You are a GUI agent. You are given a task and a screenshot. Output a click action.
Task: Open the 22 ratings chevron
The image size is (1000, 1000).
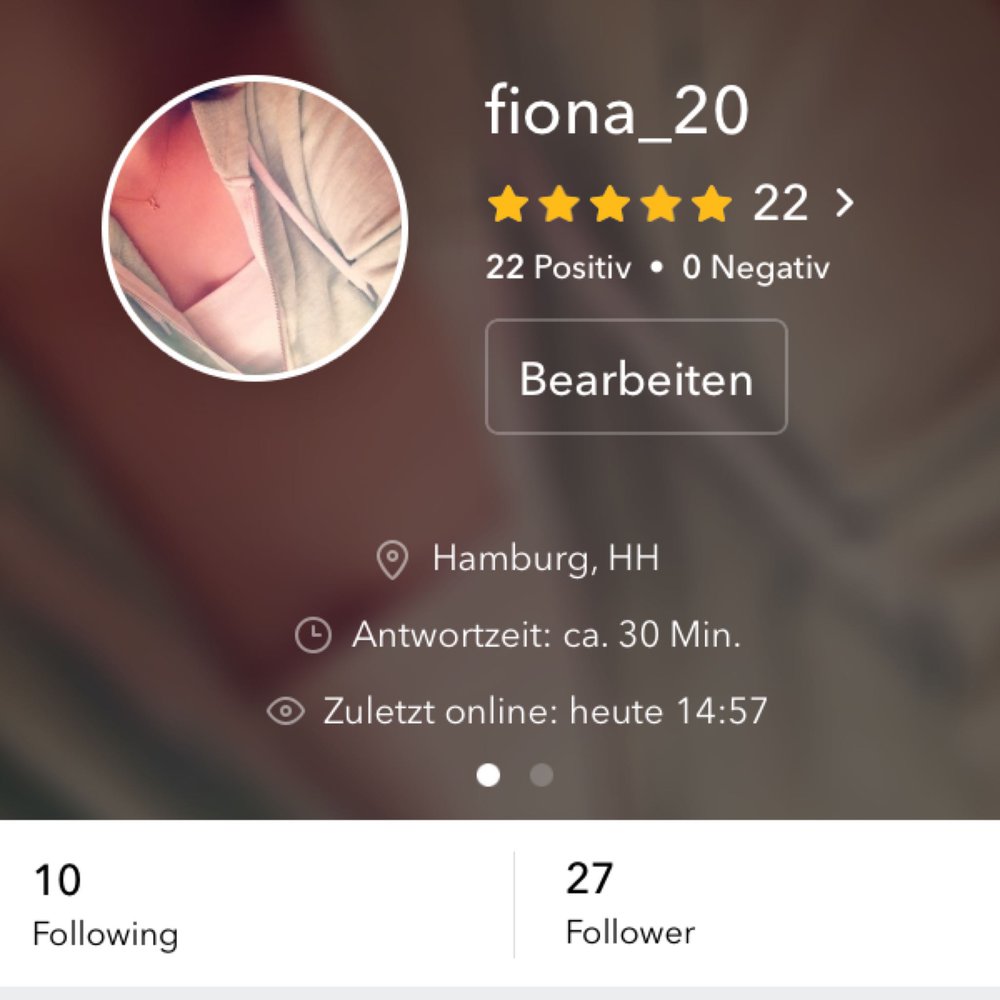point(845,204)
